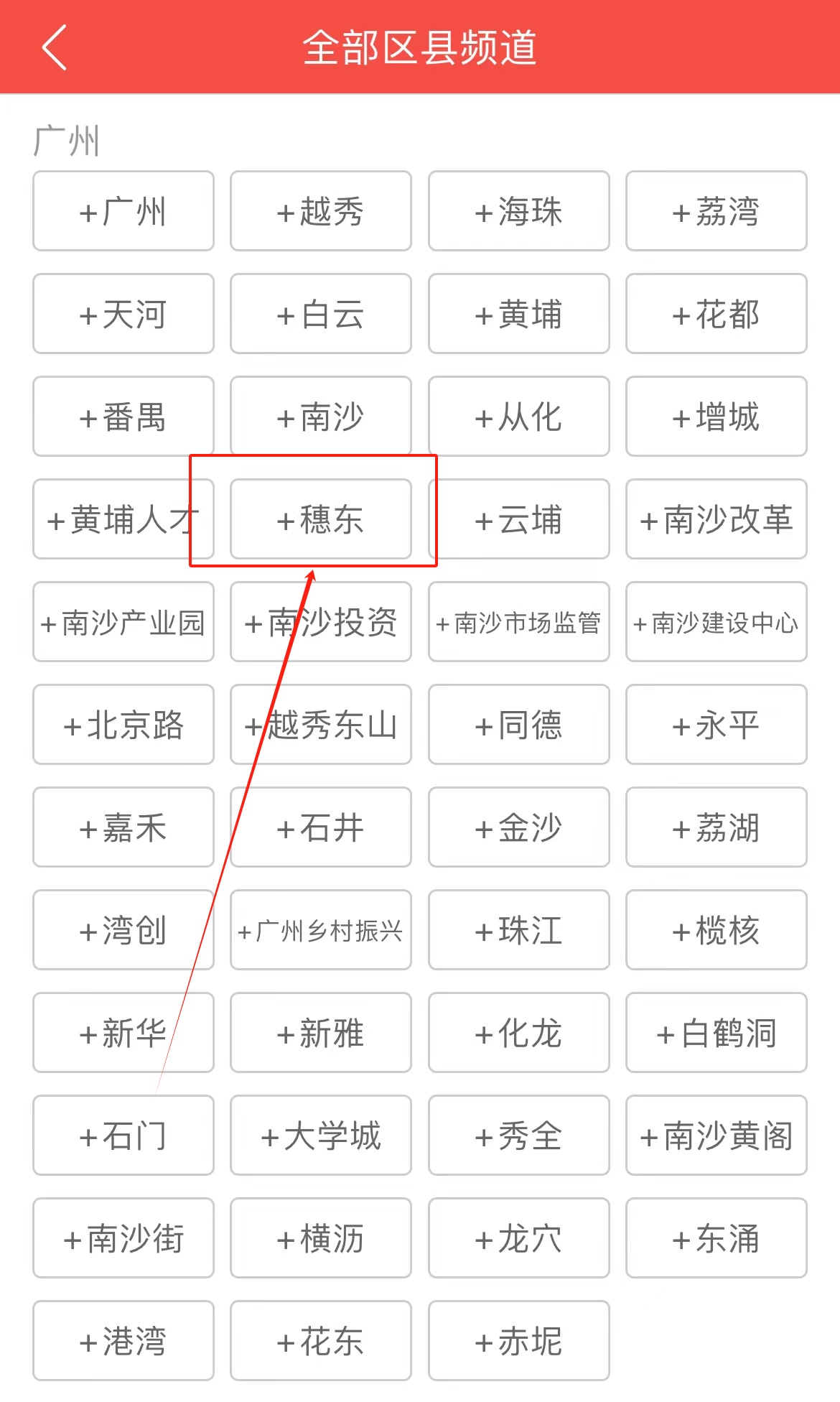Viewport: 840px width, 1402px height.
Task: Add the 赤坭 channel
Action: [519, 1340]
